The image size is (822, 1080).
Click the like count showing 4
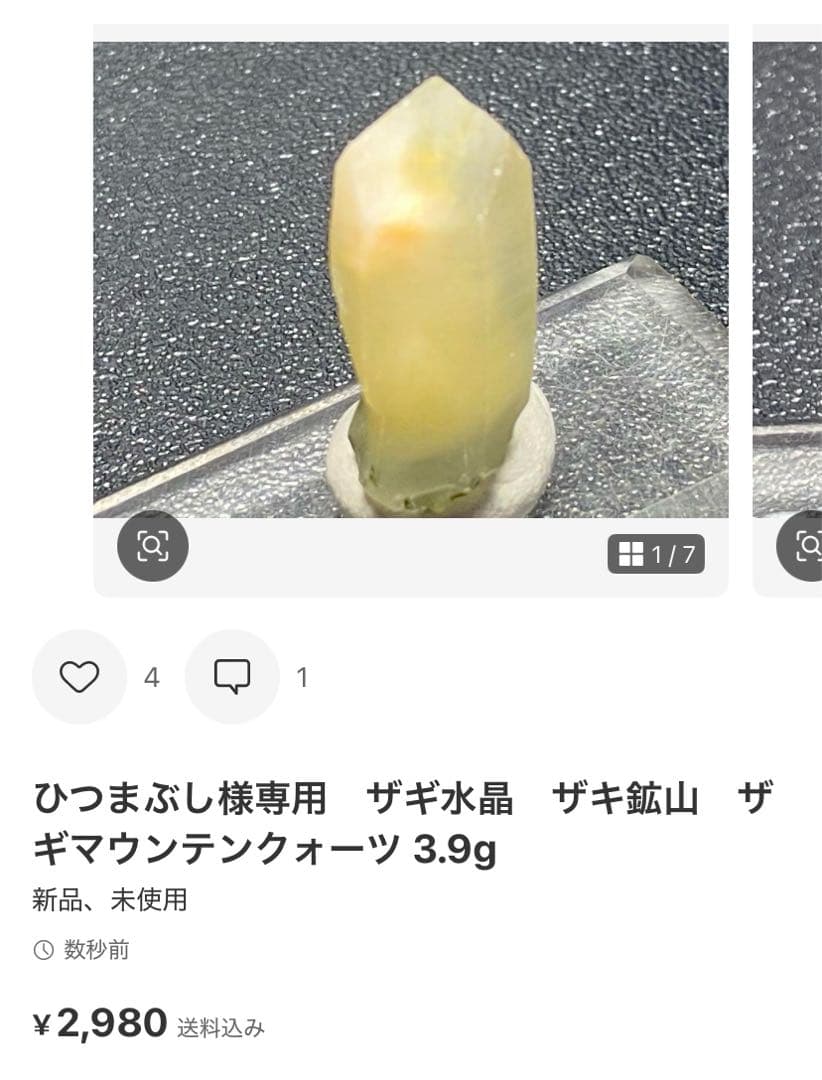click(x=150, y=677)
